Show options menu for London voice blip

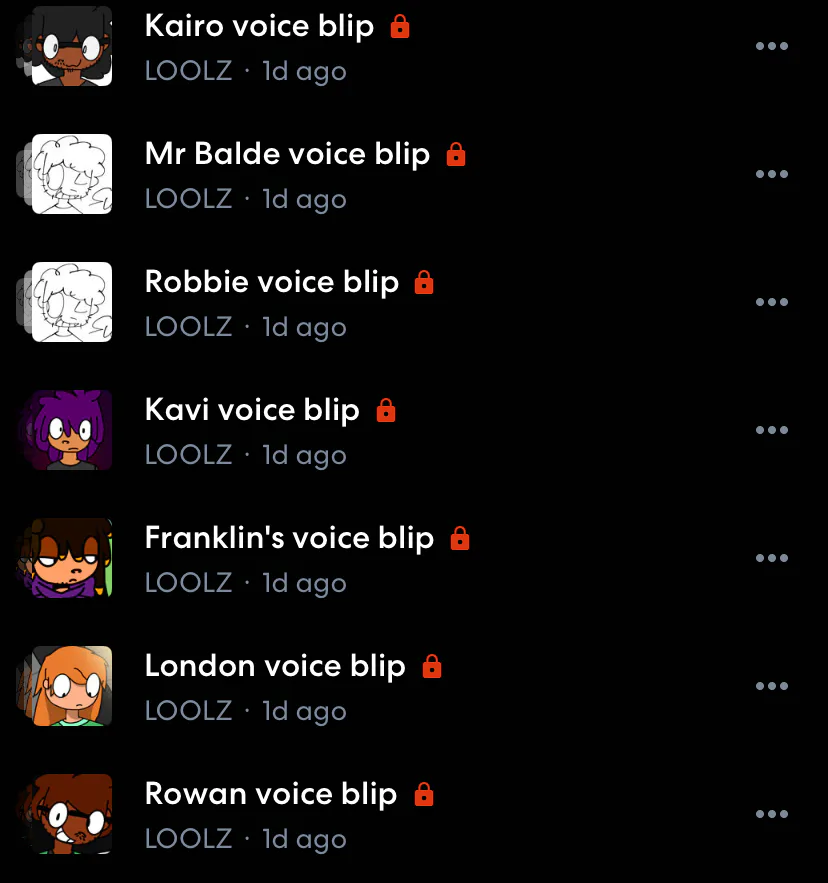[771, 687]
